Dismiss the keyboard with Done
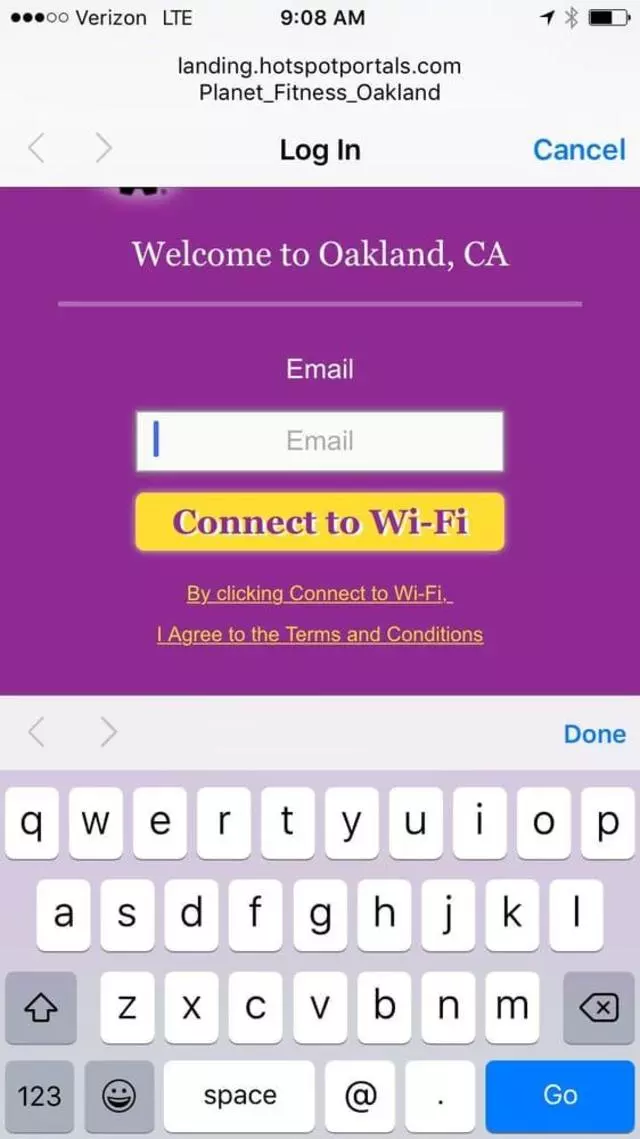 594,734
